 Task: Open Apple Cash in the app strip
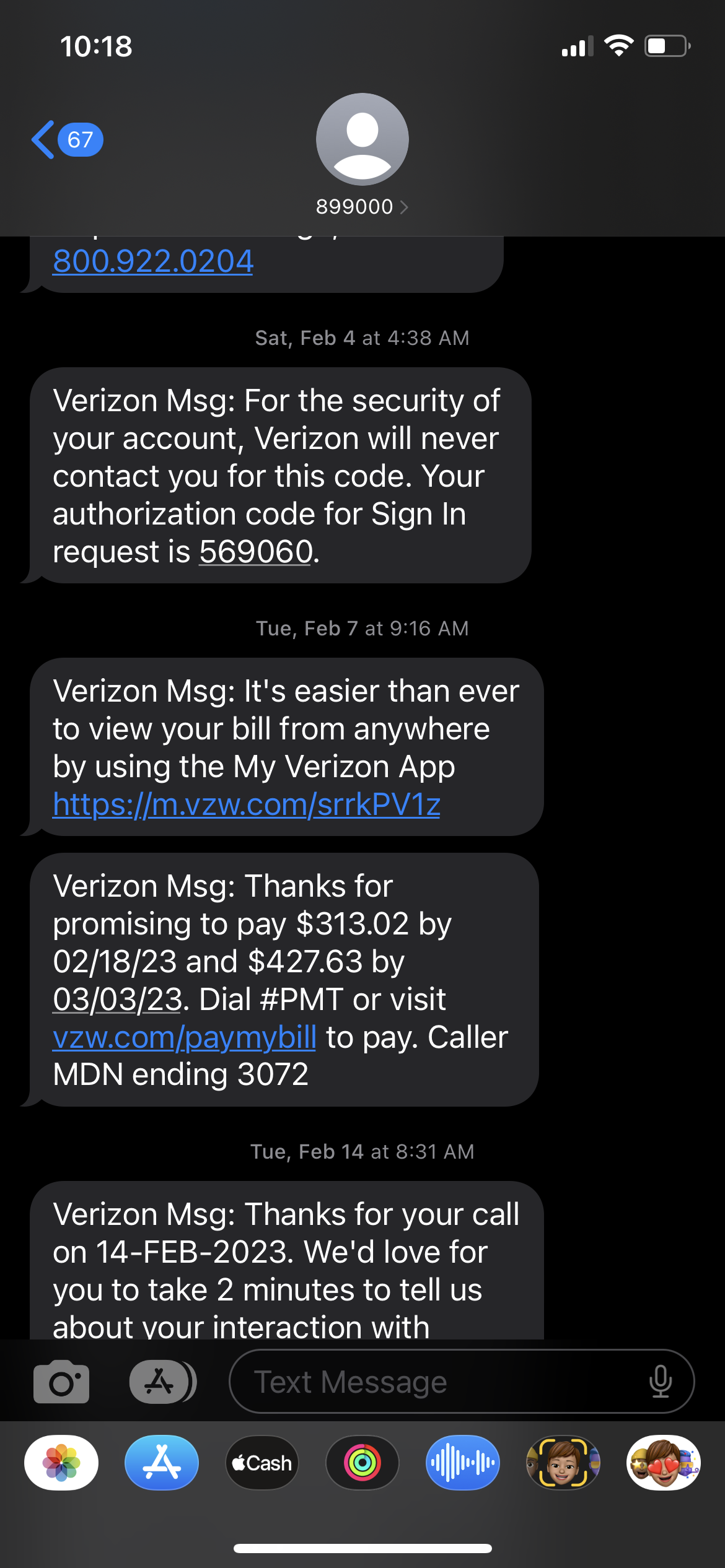(x=262, y=1463)
